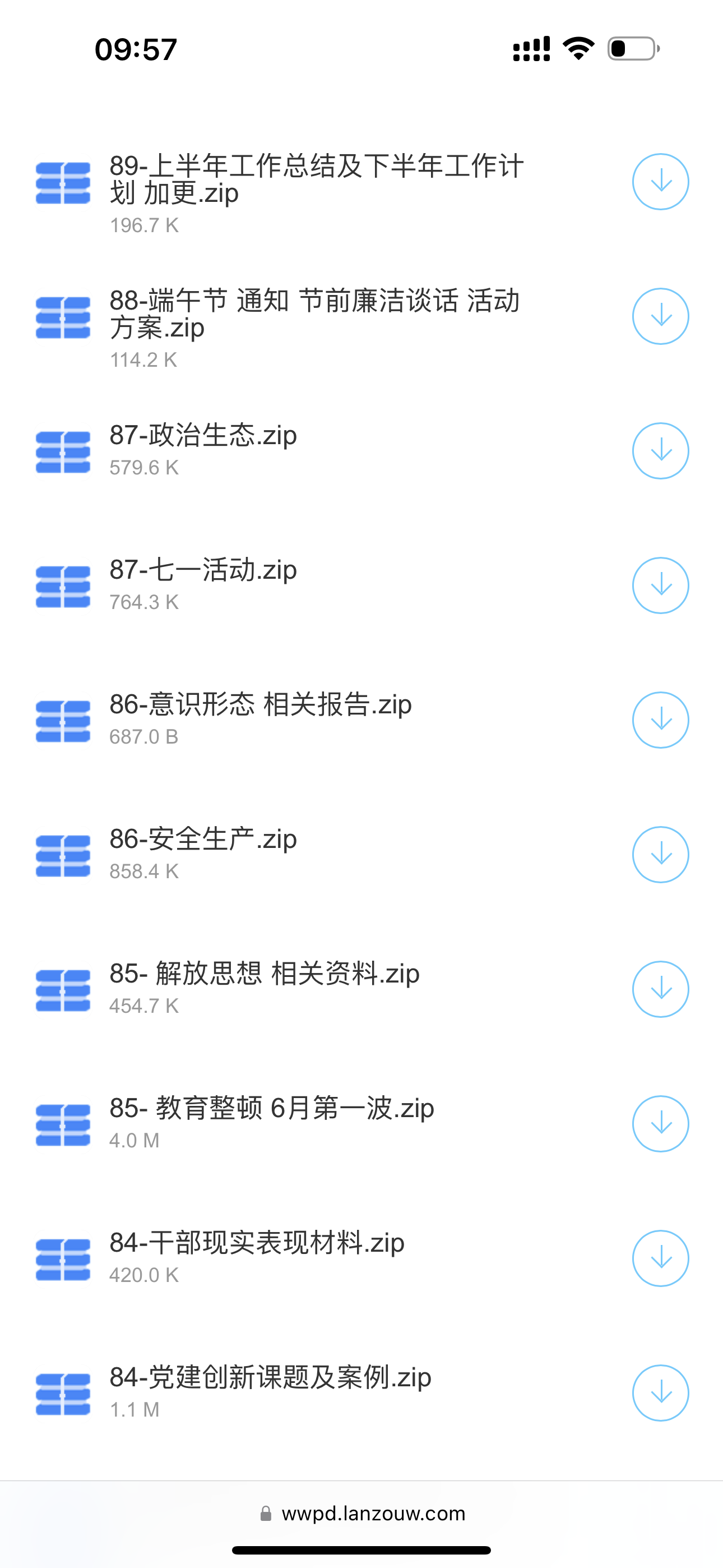Open the 88-端午节 通知 file row
Screen dimensions: 723x1568
tap(361, 316)
